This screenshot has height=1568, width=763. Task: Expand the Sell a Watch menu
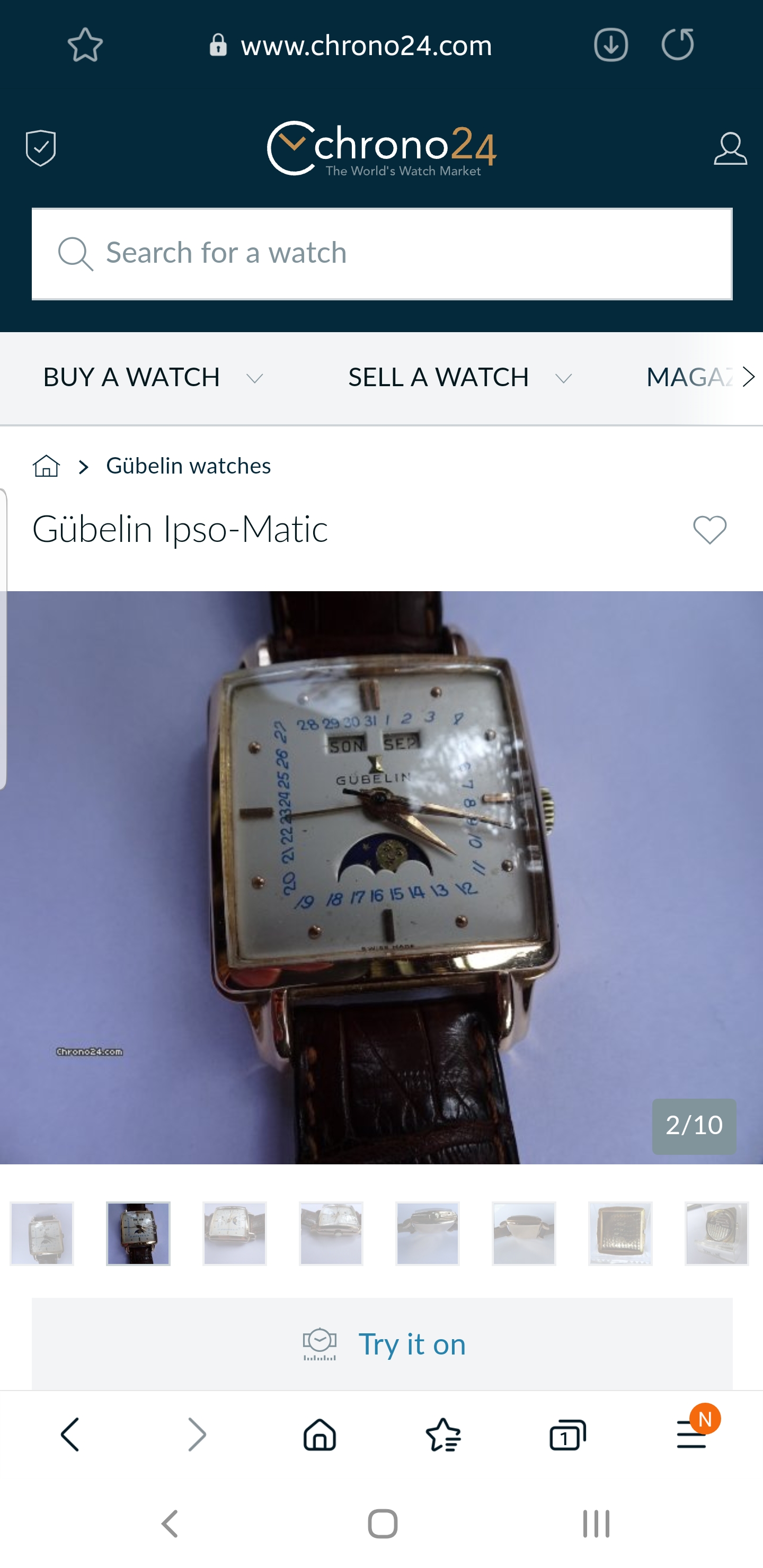click(x=460, y=377)
